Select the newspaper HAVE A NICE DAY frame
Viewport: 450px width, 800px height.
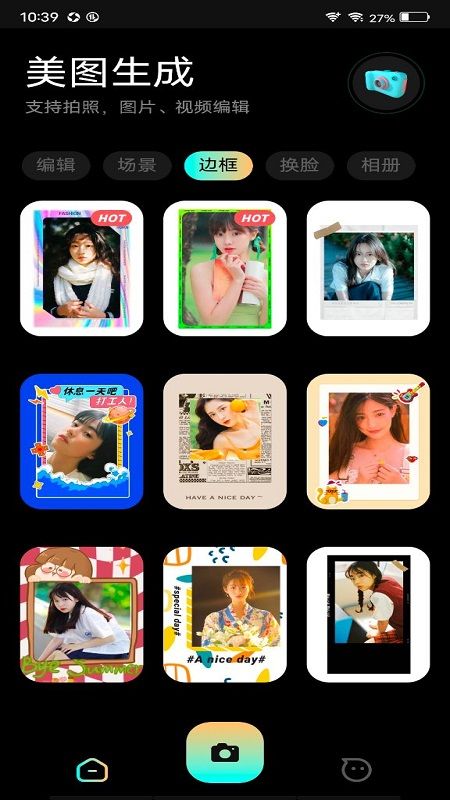tap(225, 442)
